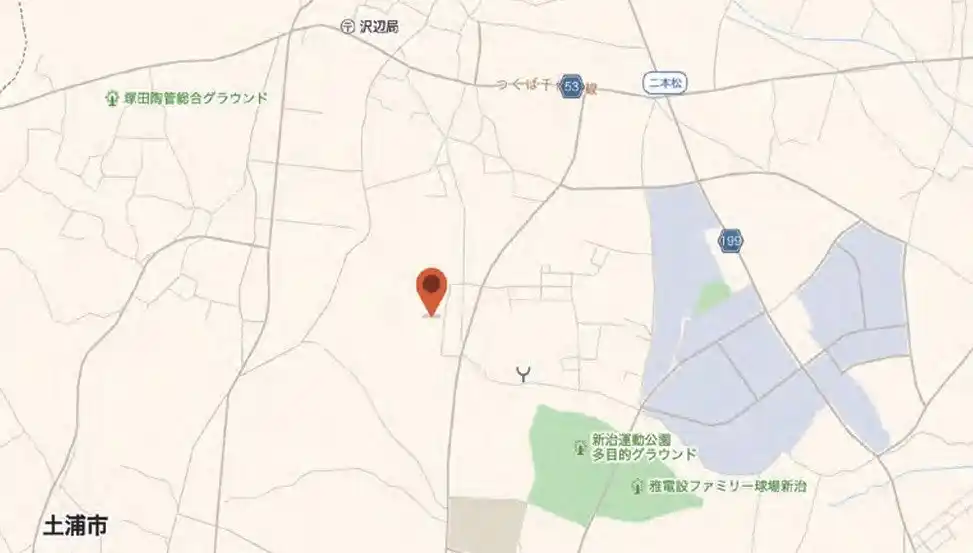This screenshot has height=553, width=973.
Task: Open the 塚田陶管総合グラウンド marker
Action: pos(112,98)
